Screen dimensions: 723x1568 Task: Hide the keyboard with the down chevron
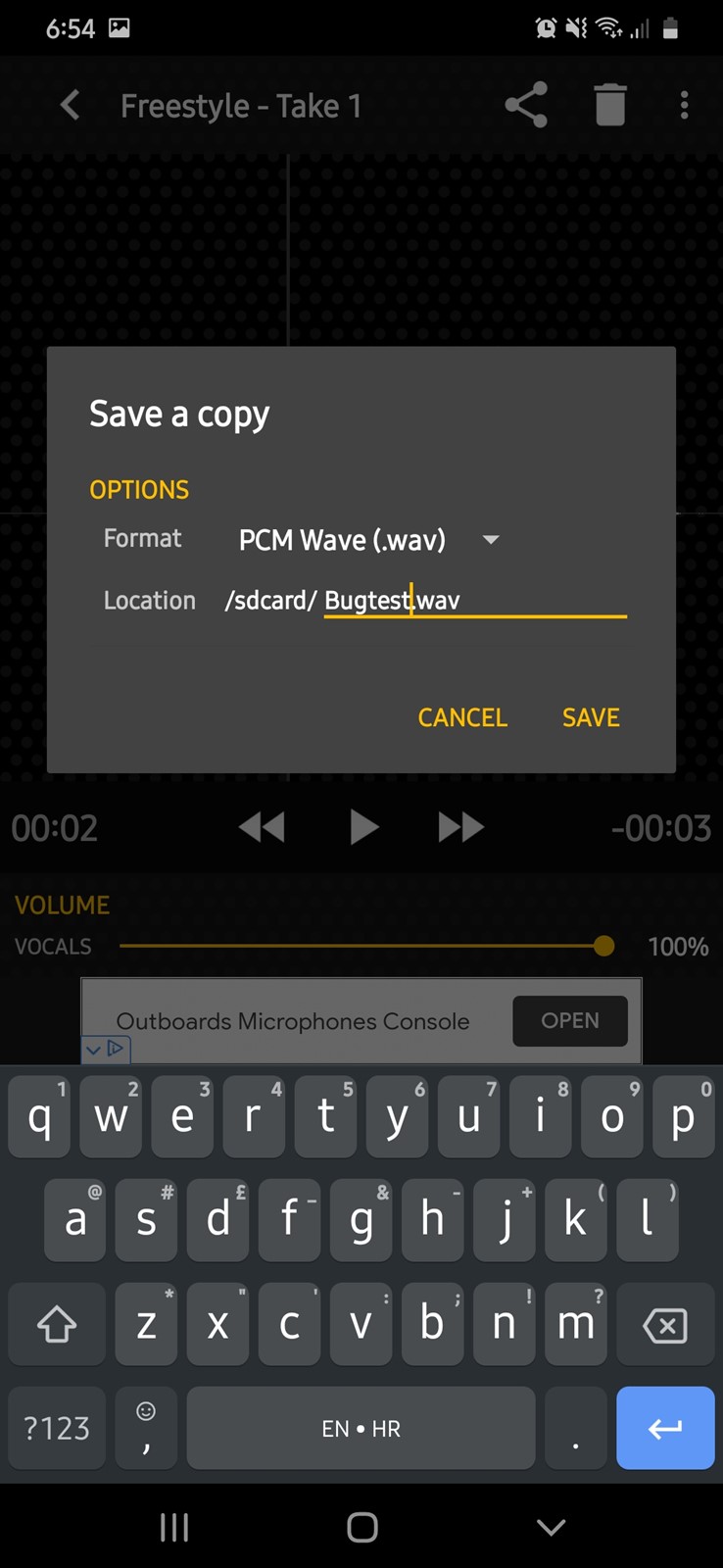(552, 1527)
